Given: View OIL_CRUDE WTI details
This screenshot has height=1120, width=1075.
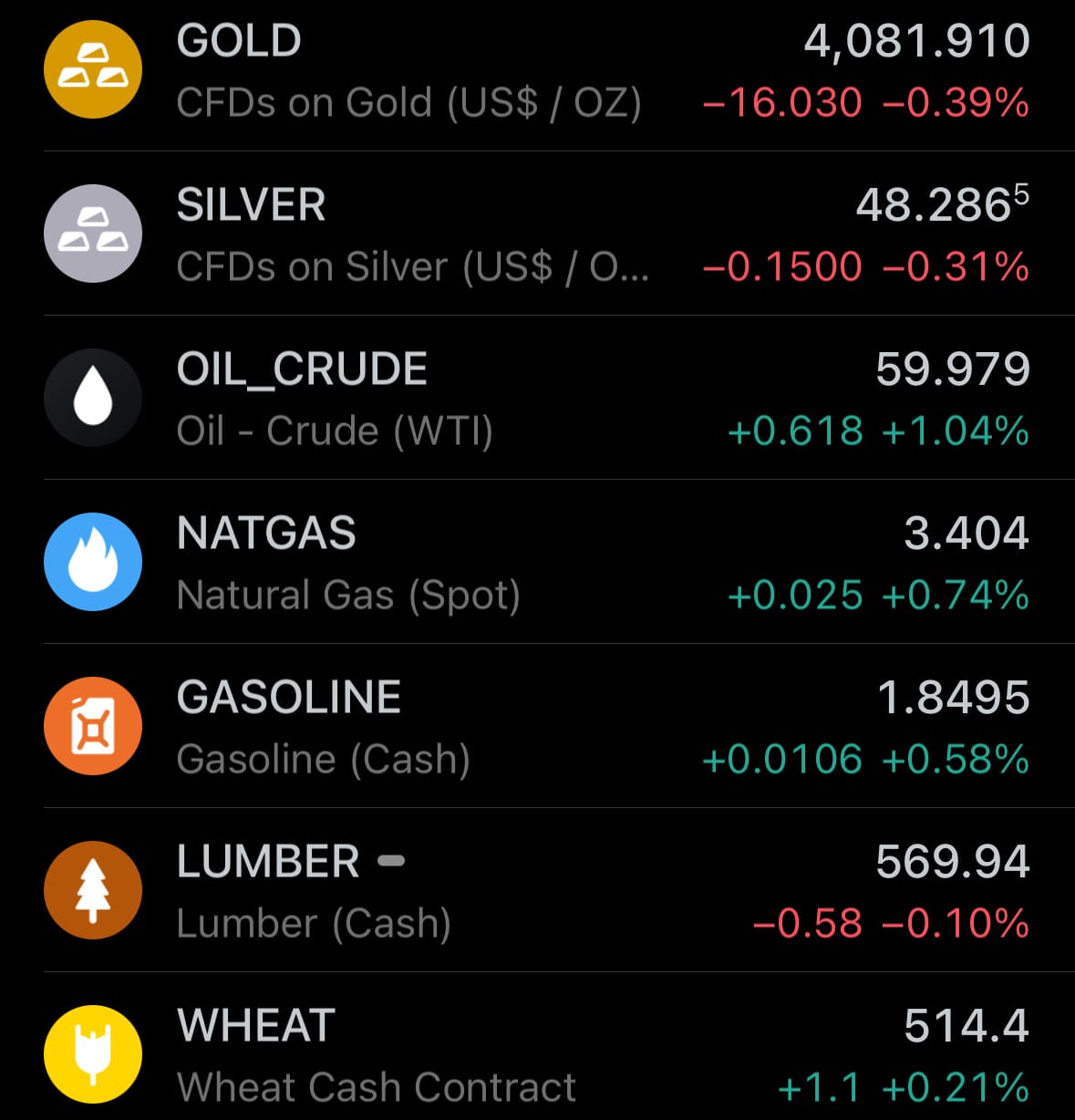Looking at the screenshot, I should tap(537, 399).
